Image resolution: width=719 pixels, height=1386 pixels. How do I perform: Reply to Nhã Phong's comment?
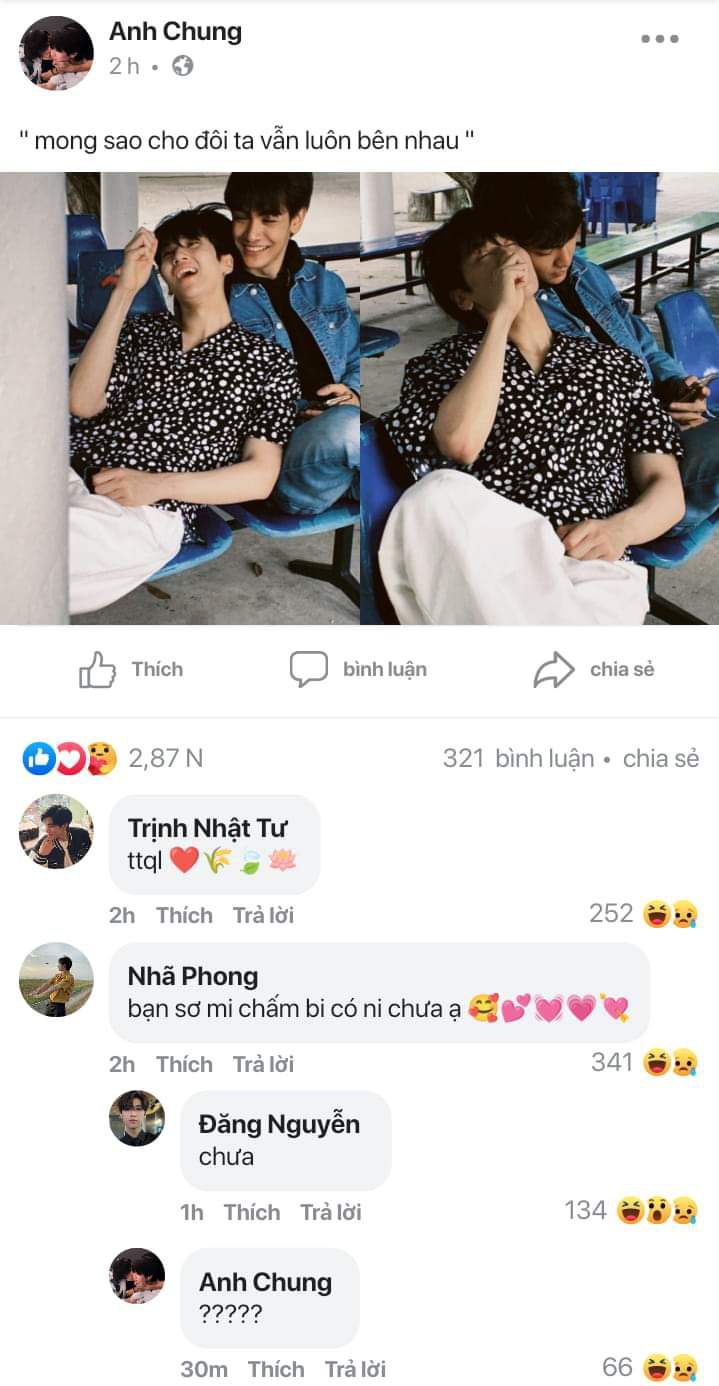tap(263, 1064)
